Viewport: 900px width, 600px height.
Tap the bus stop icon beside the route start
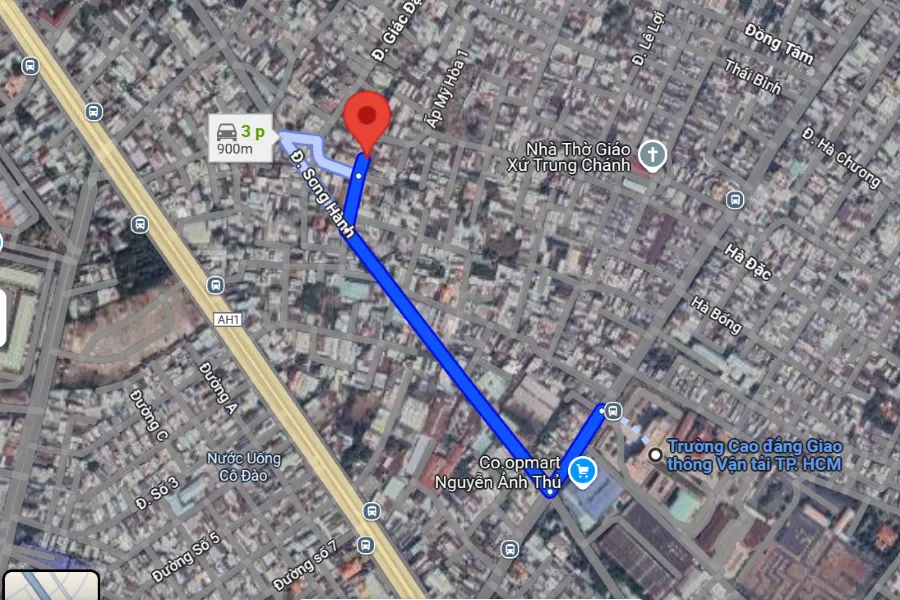tap(612, 411)
